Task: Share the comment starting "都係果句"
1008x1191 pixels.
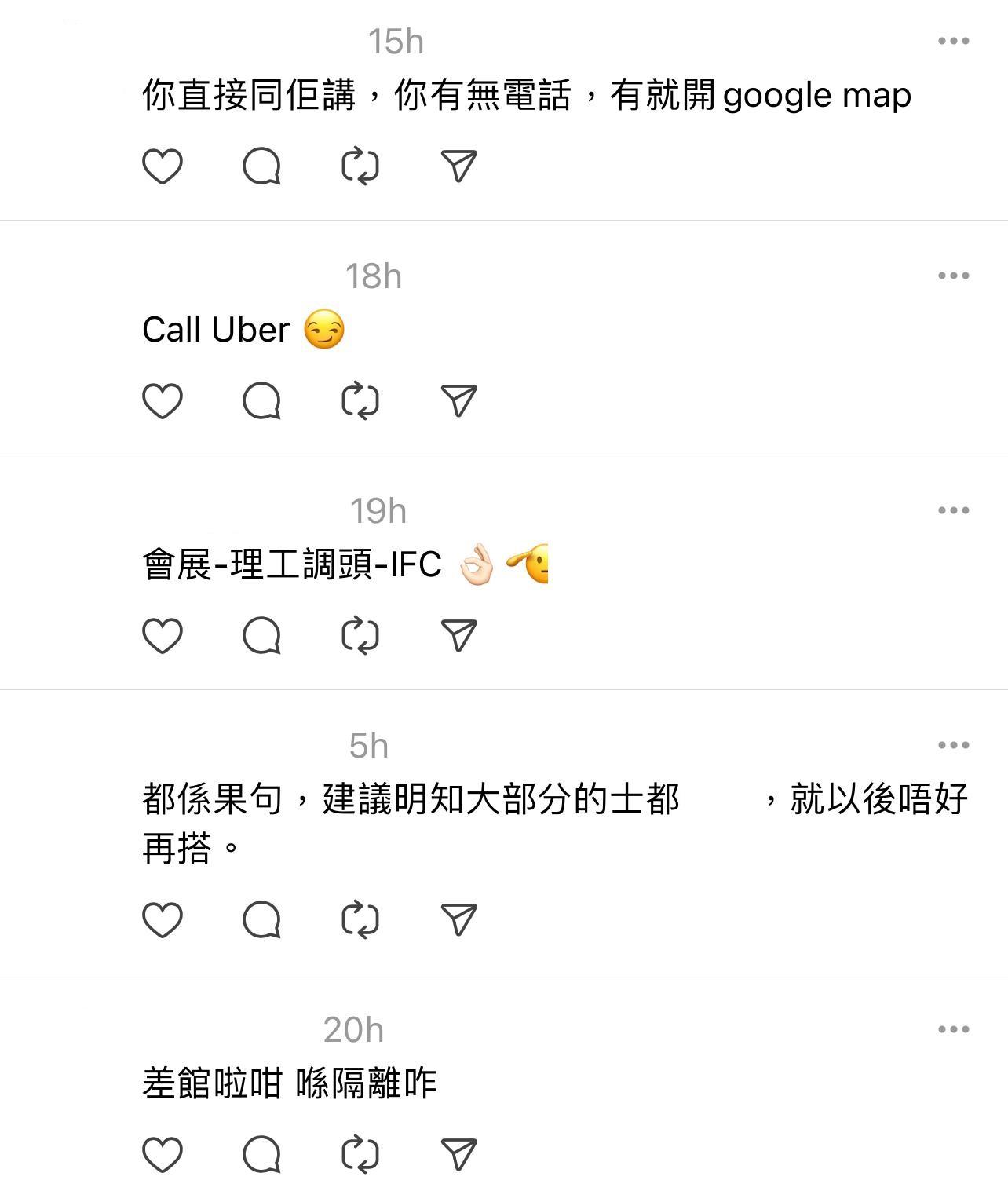Action: (459, 920)
